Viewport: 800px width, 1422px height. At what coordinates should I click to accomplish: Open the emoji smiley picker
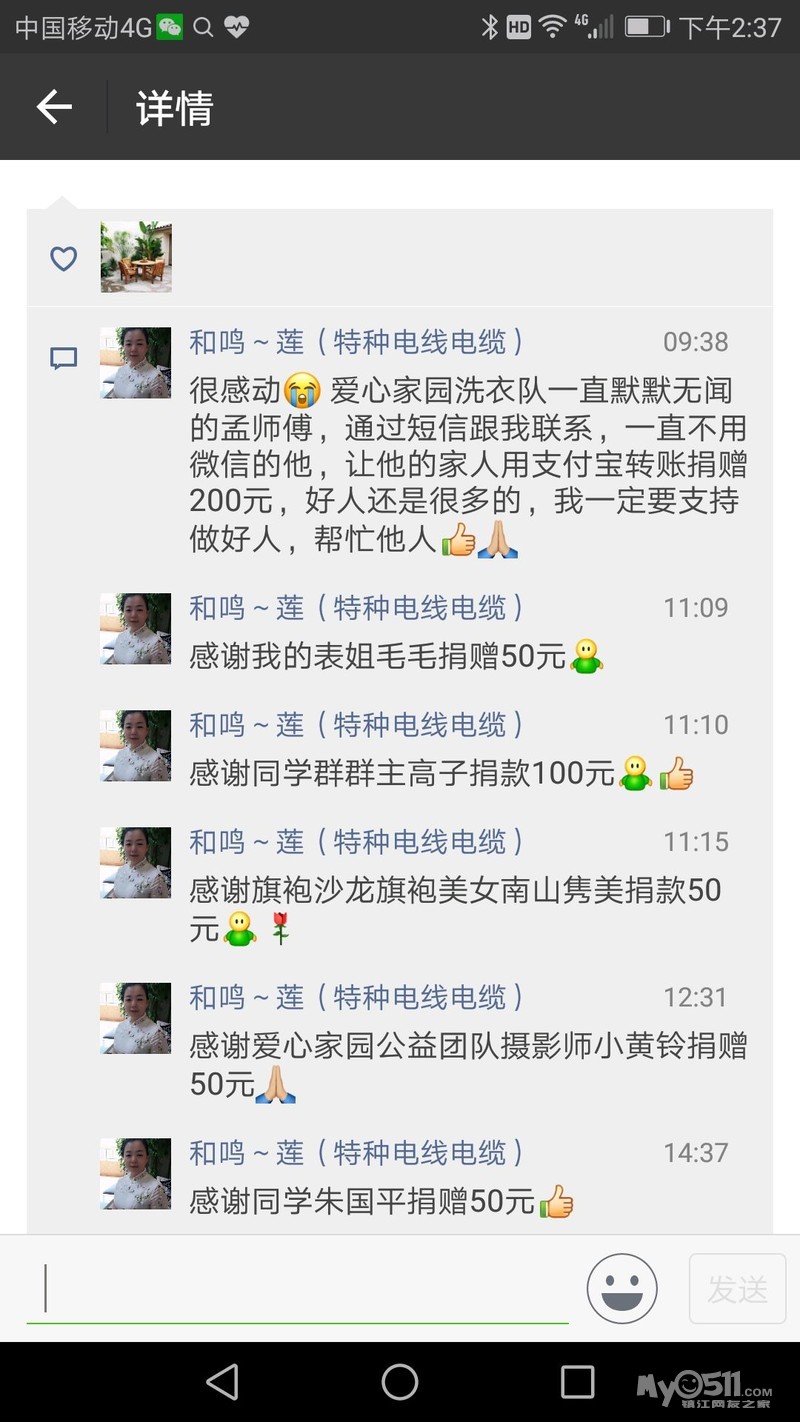coord(622,1289)
